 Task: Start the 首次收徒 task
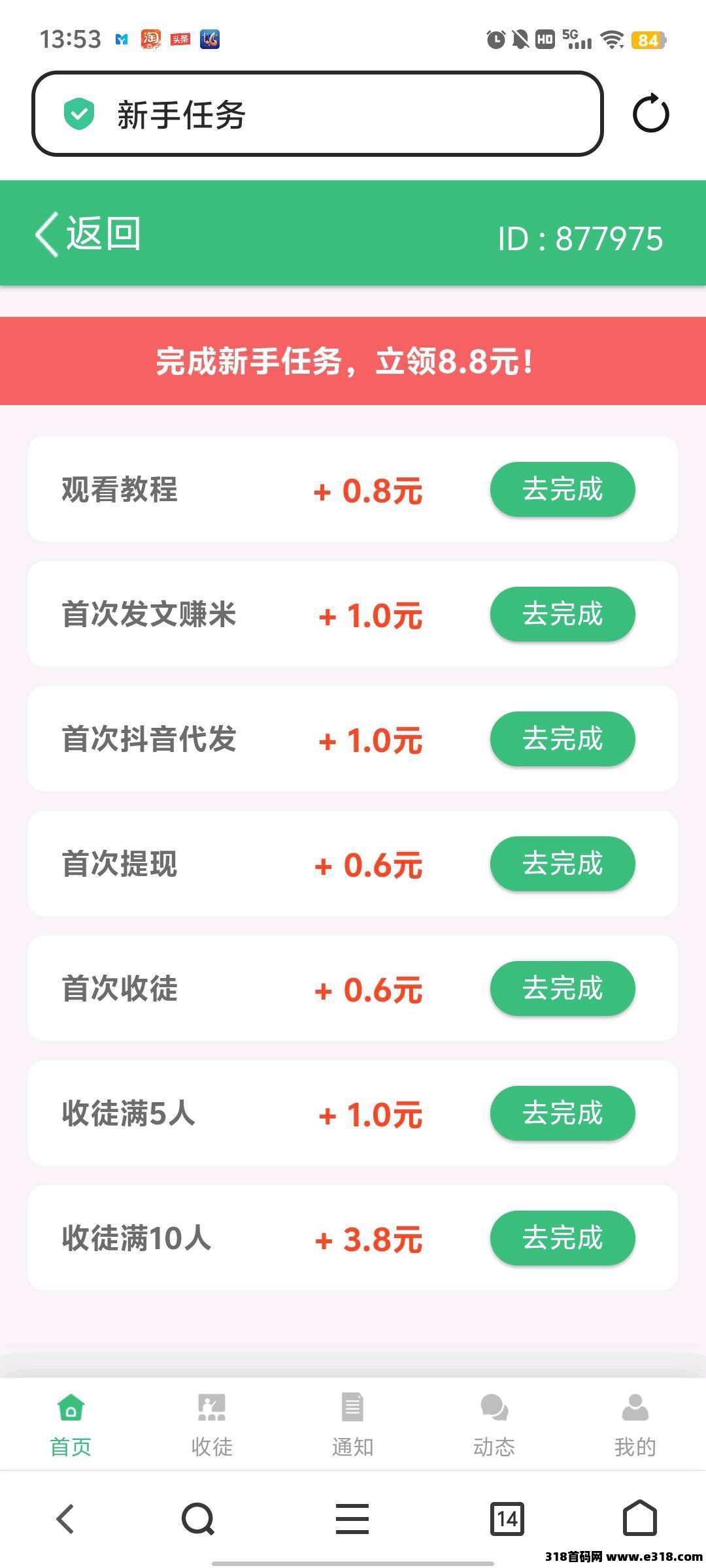562,988
